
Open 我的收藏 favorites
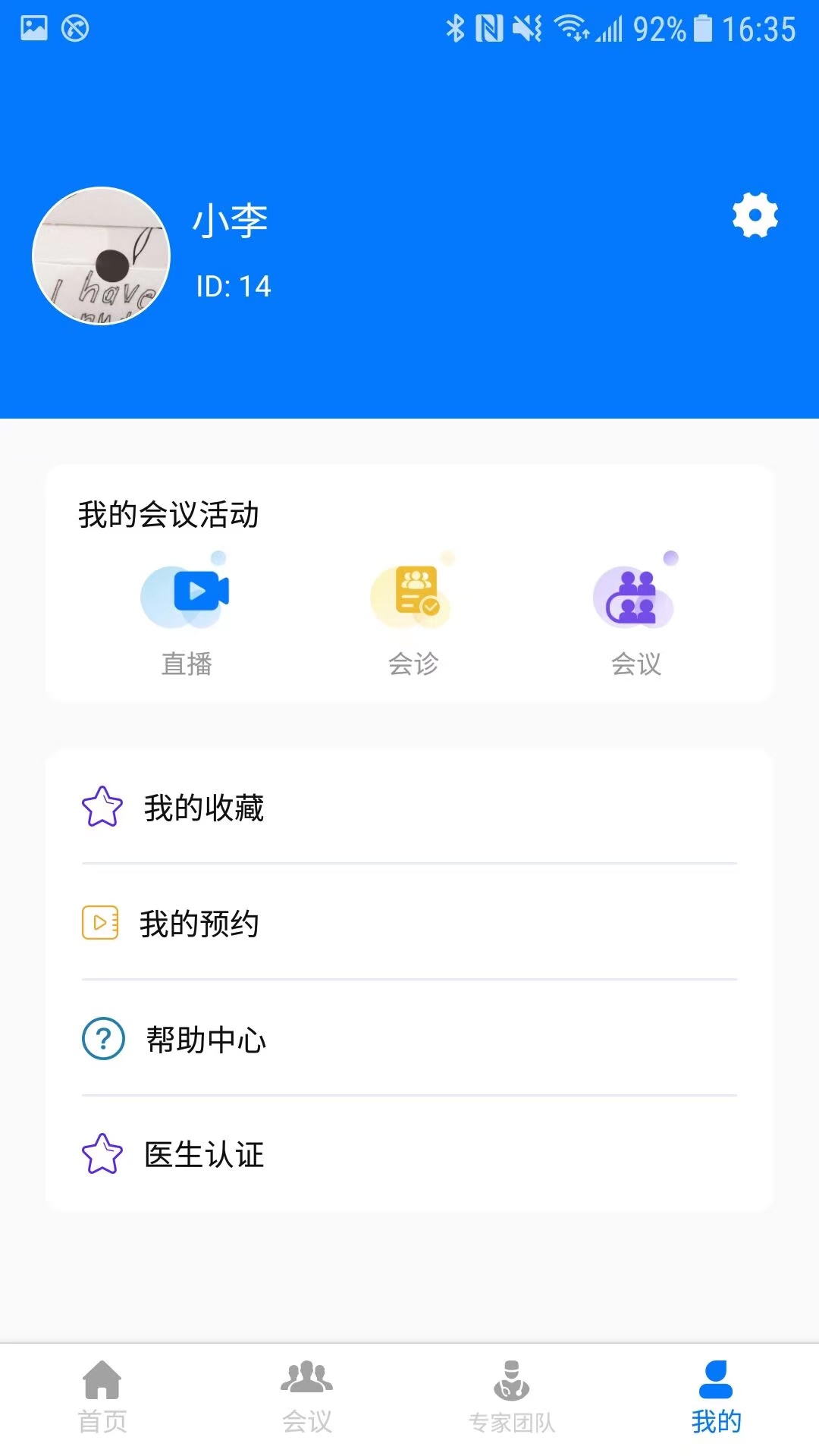[409, 807]
